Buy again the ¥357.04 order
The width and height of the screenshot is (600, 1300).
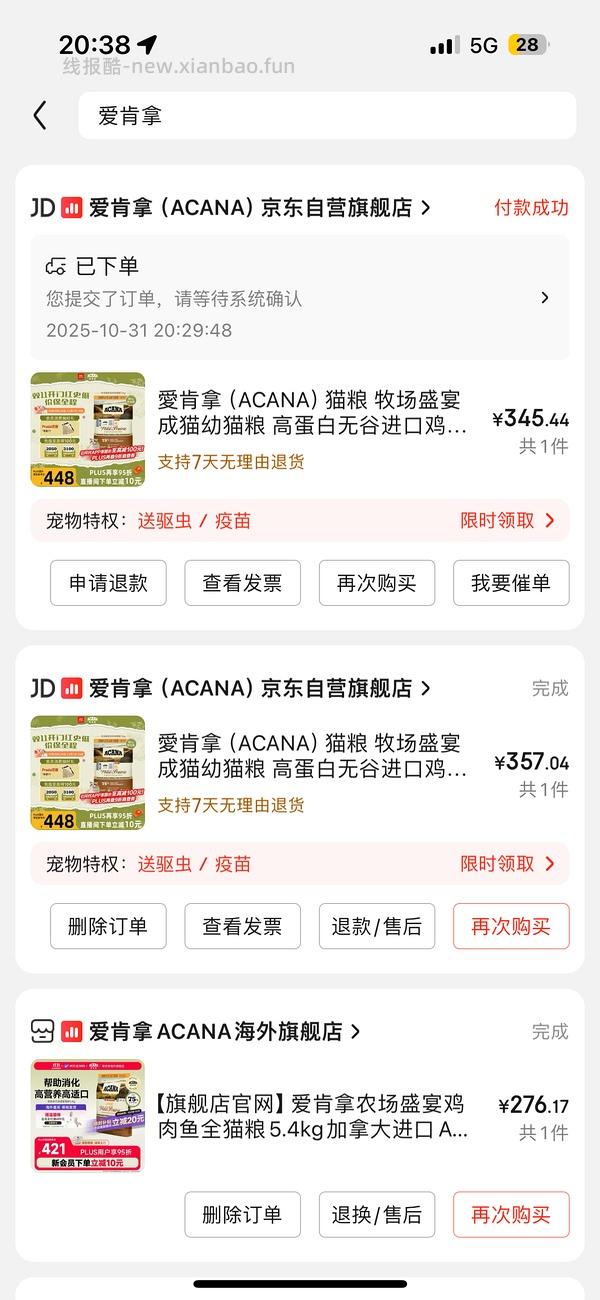coord(510,926)
